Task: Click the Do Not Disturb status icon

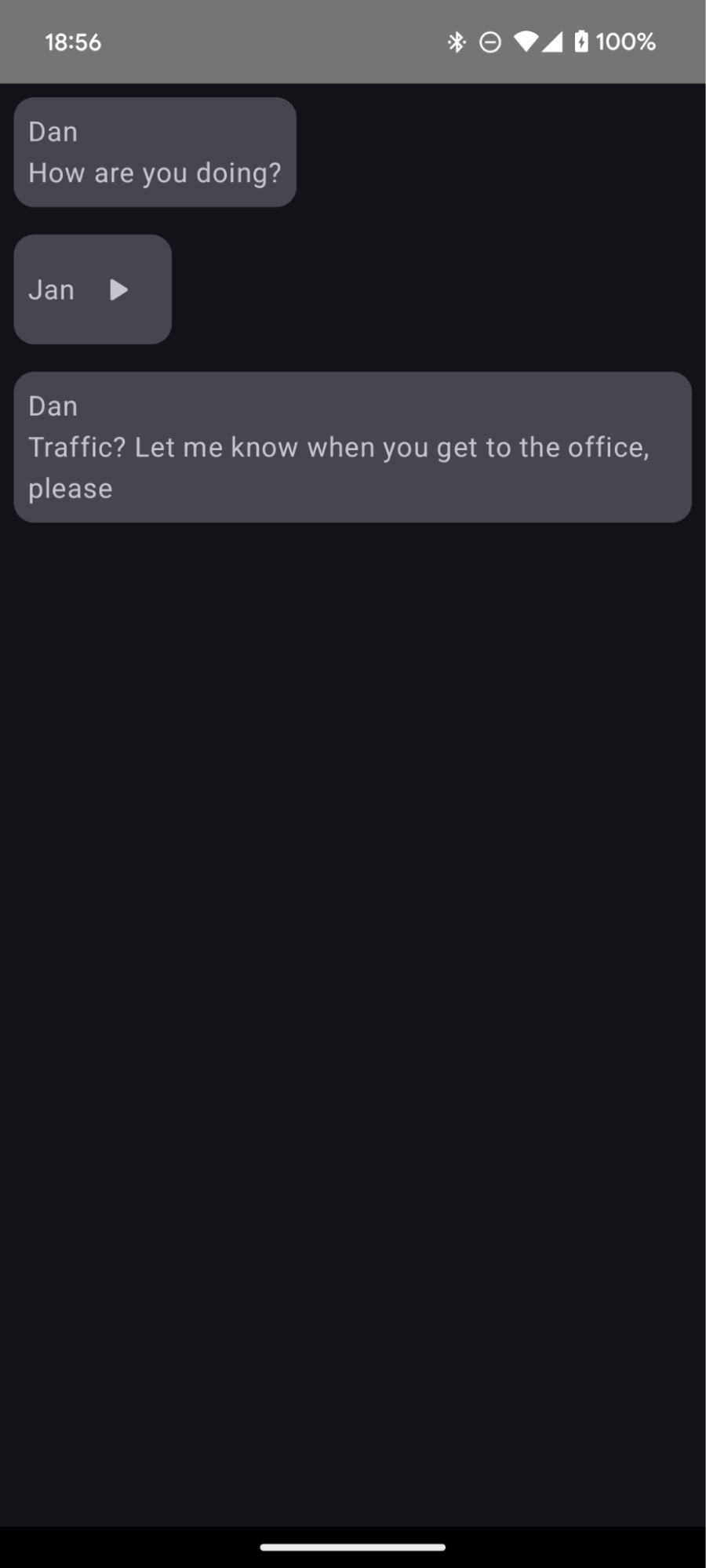Action: [x=489, y=42]
